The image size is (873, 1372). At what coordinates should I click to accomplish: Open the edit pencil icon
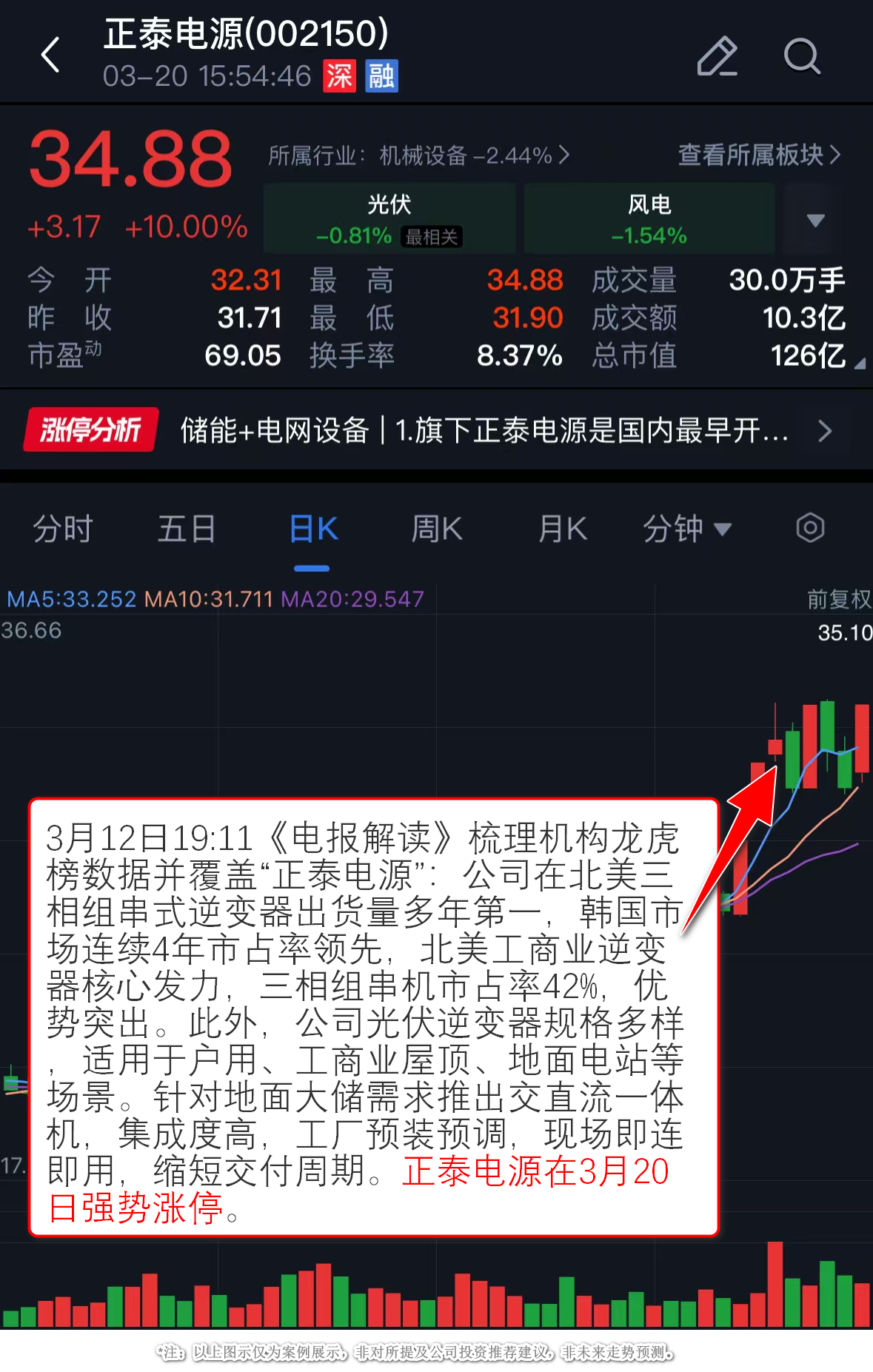717,56
